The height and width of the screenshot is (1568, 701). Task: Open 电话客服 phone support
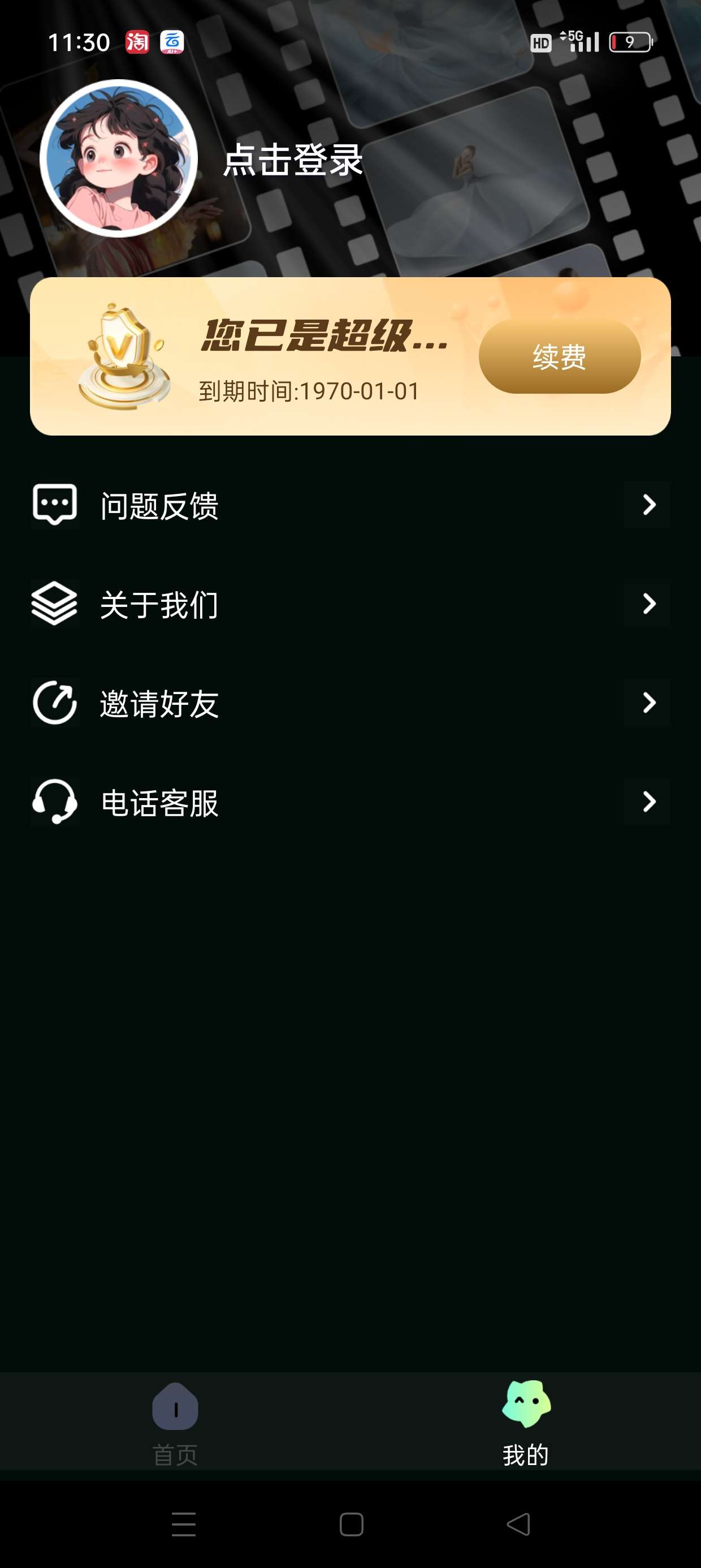tap(350, 802)
